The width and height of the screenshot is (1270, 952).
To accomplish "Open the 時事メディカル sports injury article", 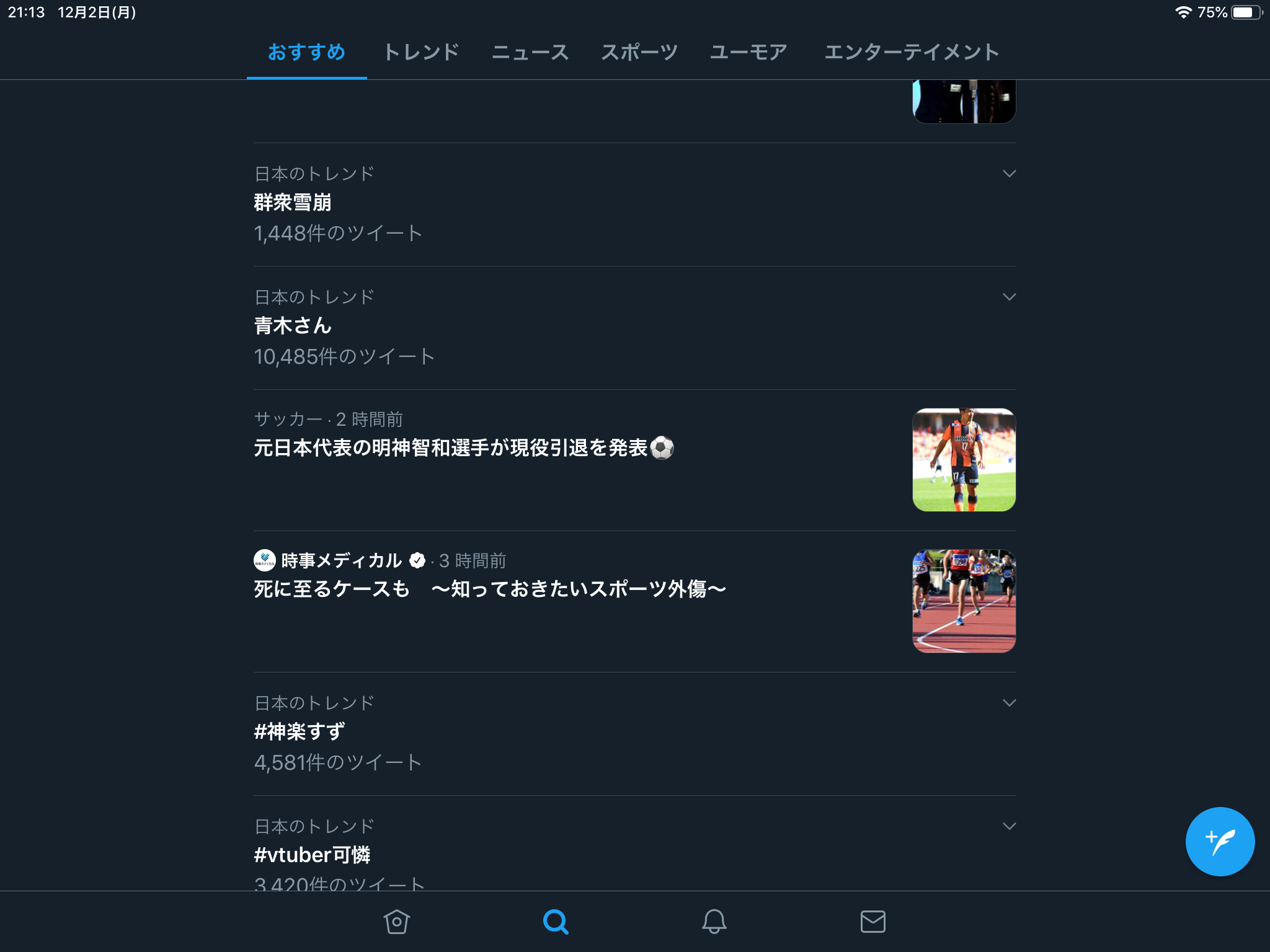I will point(490,589).
